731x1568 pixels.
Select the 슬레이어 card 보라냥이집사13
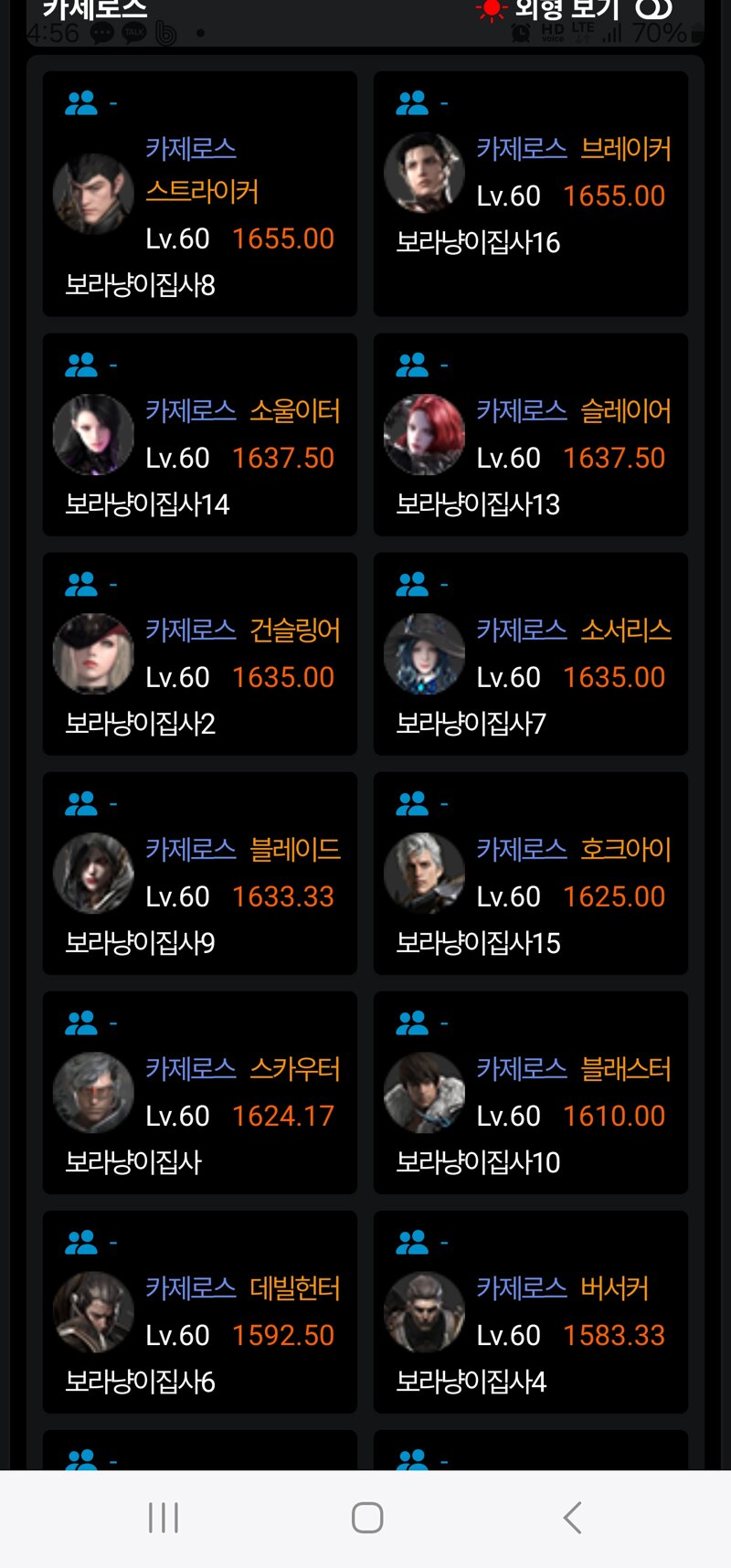coord(530,435)
